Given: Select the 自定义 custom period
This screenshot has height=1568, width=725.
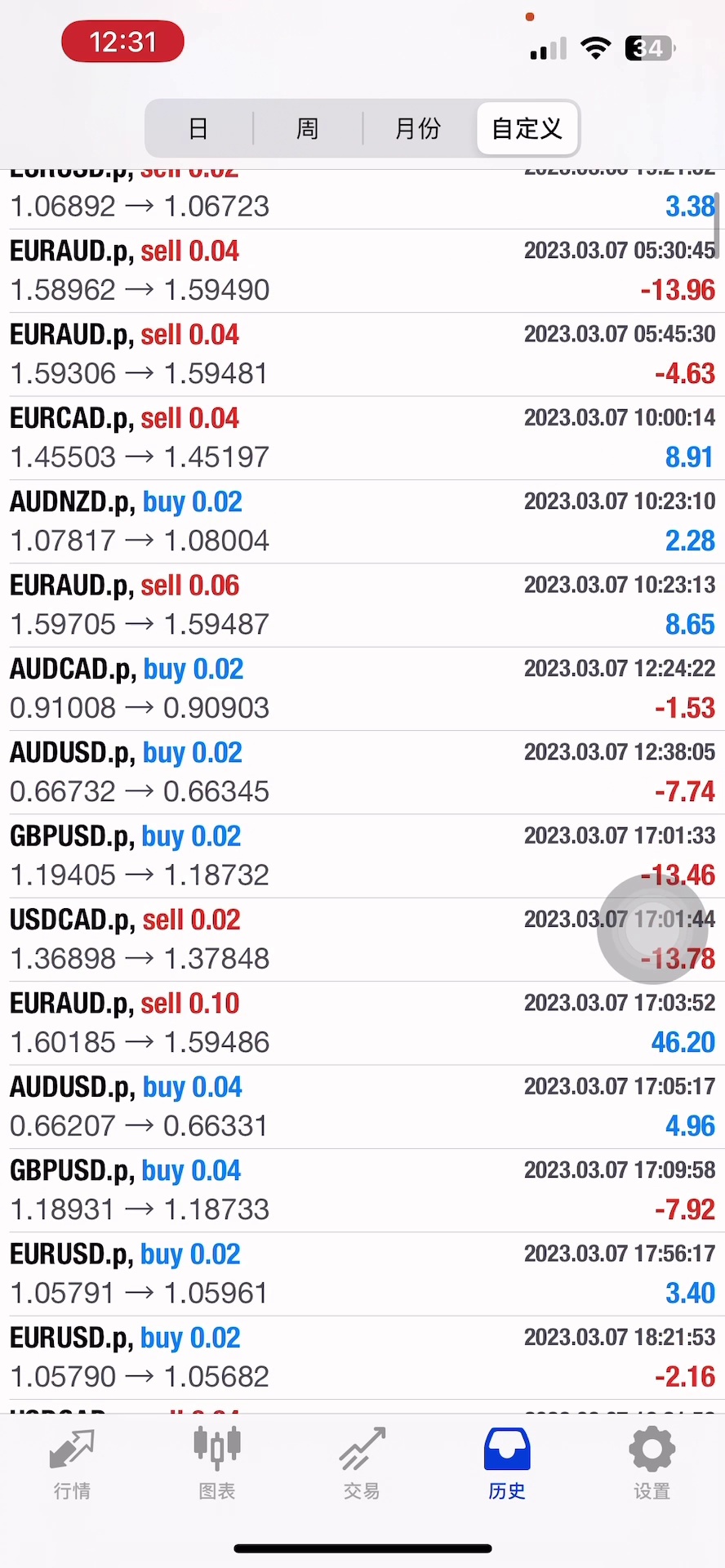Looking at the screenshot, I should pyautogui.click(x=527, y=128).
